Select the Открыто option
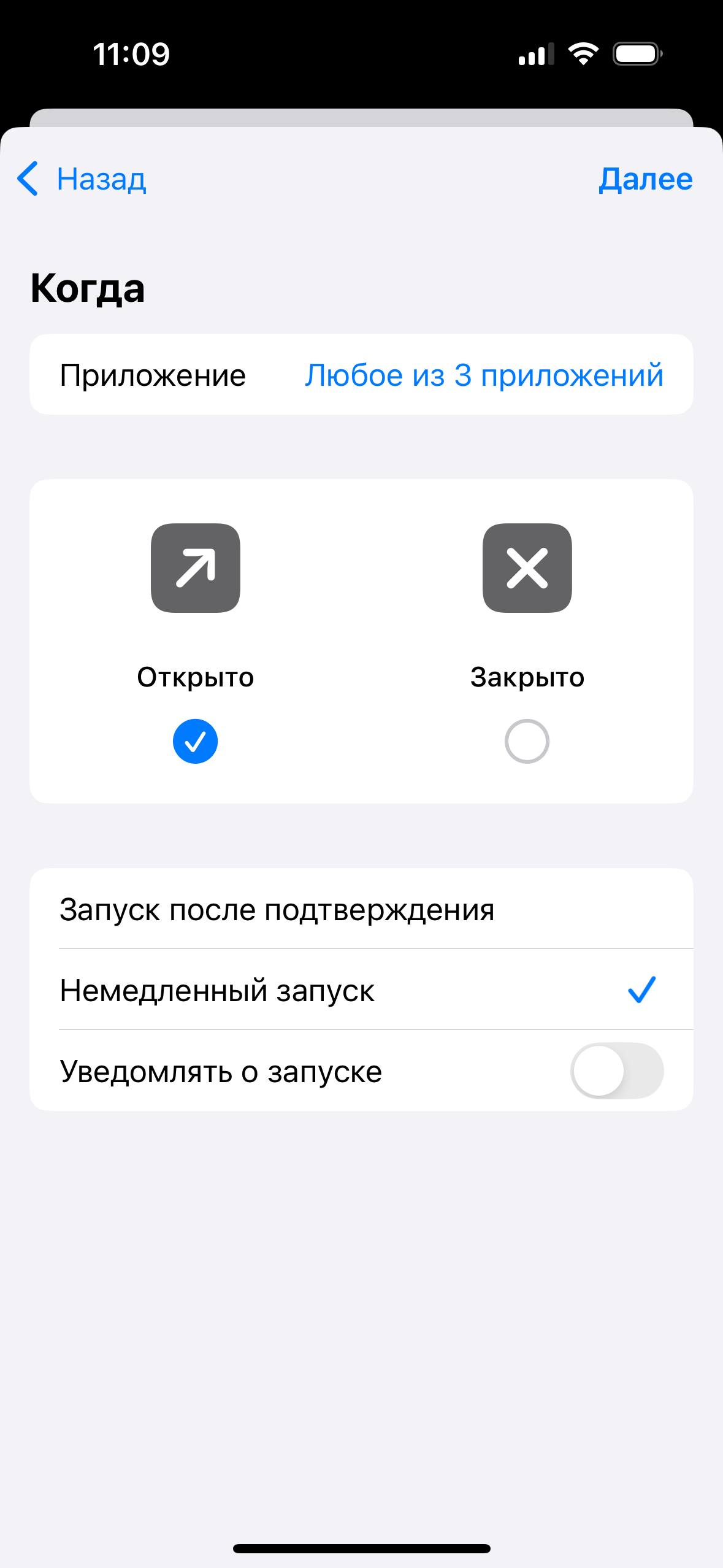The width and height of the screenshot is (723, 1568). click(195, 740)
